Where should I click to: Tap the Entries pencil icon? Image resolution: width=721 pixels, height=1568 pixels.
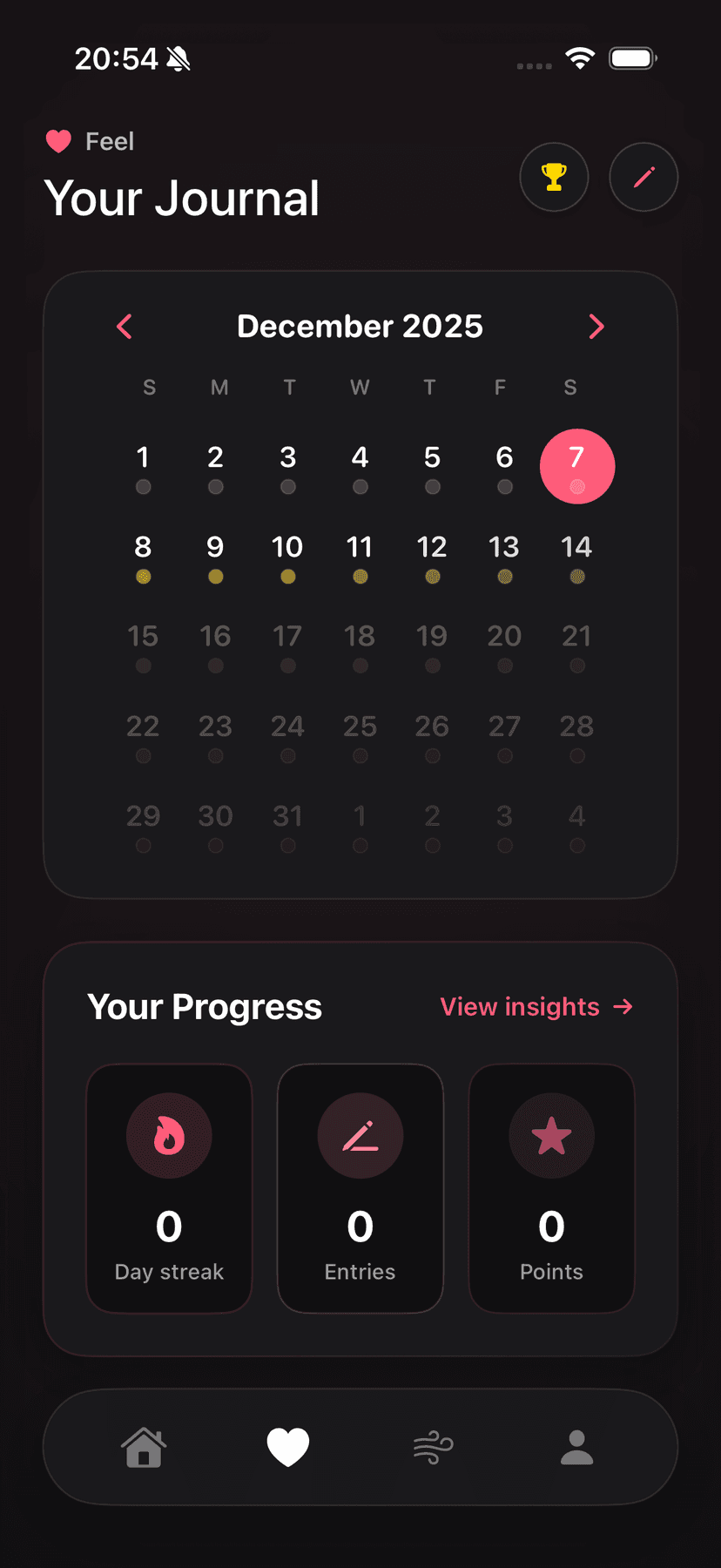point(360,1135)
